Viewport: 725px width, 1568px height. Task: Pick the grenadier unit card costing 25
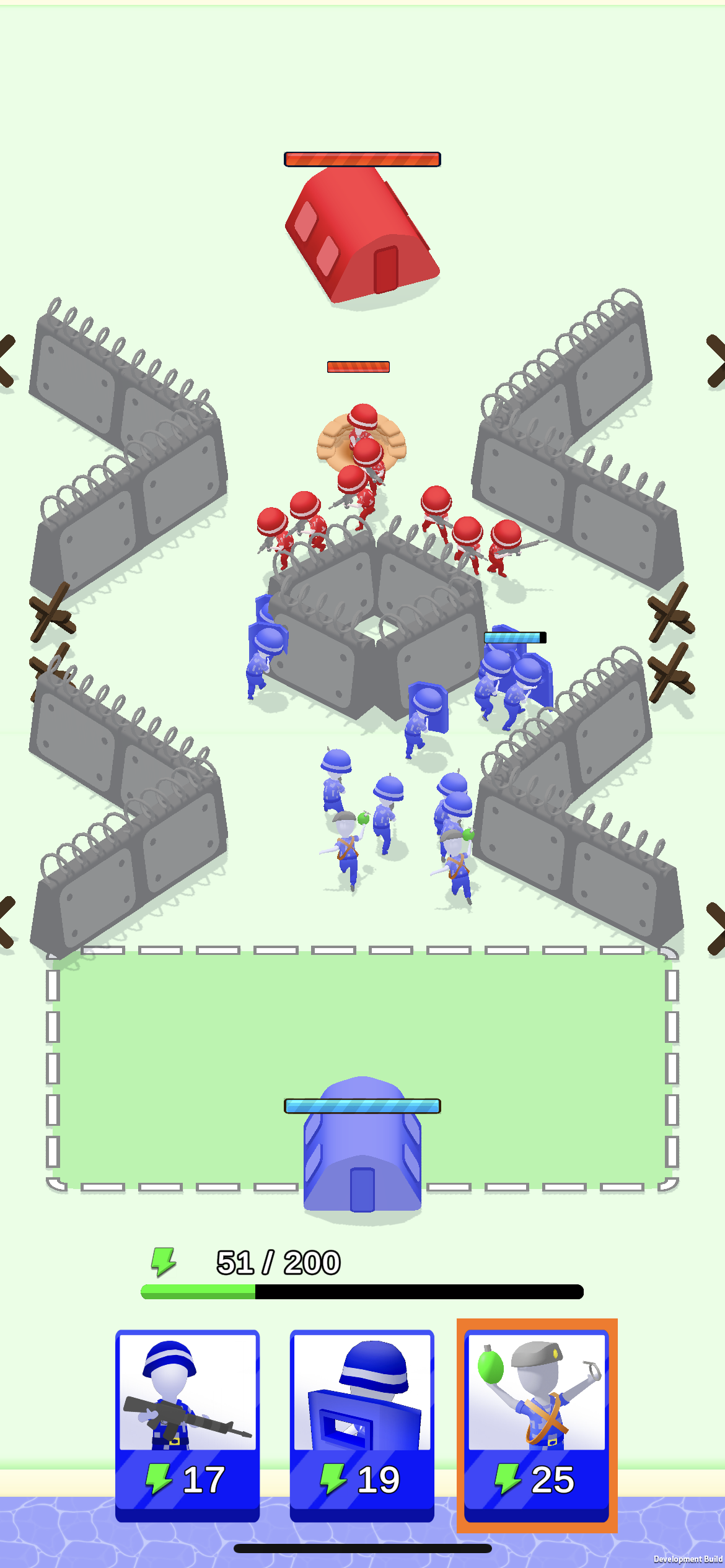click(537, 1425)
